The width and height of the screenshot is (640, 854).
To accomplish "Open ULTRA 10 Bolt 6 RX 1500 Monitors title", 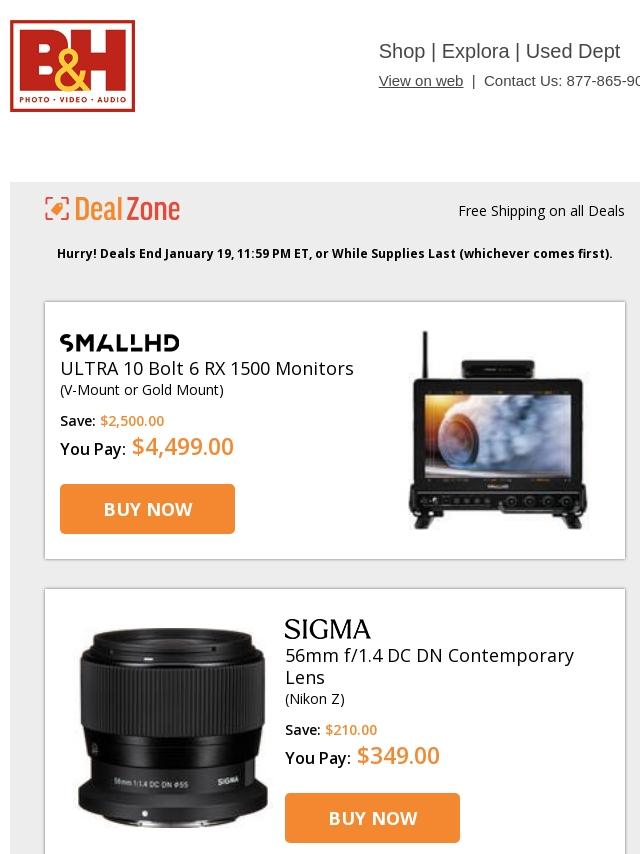I will [x=207, y=368].
